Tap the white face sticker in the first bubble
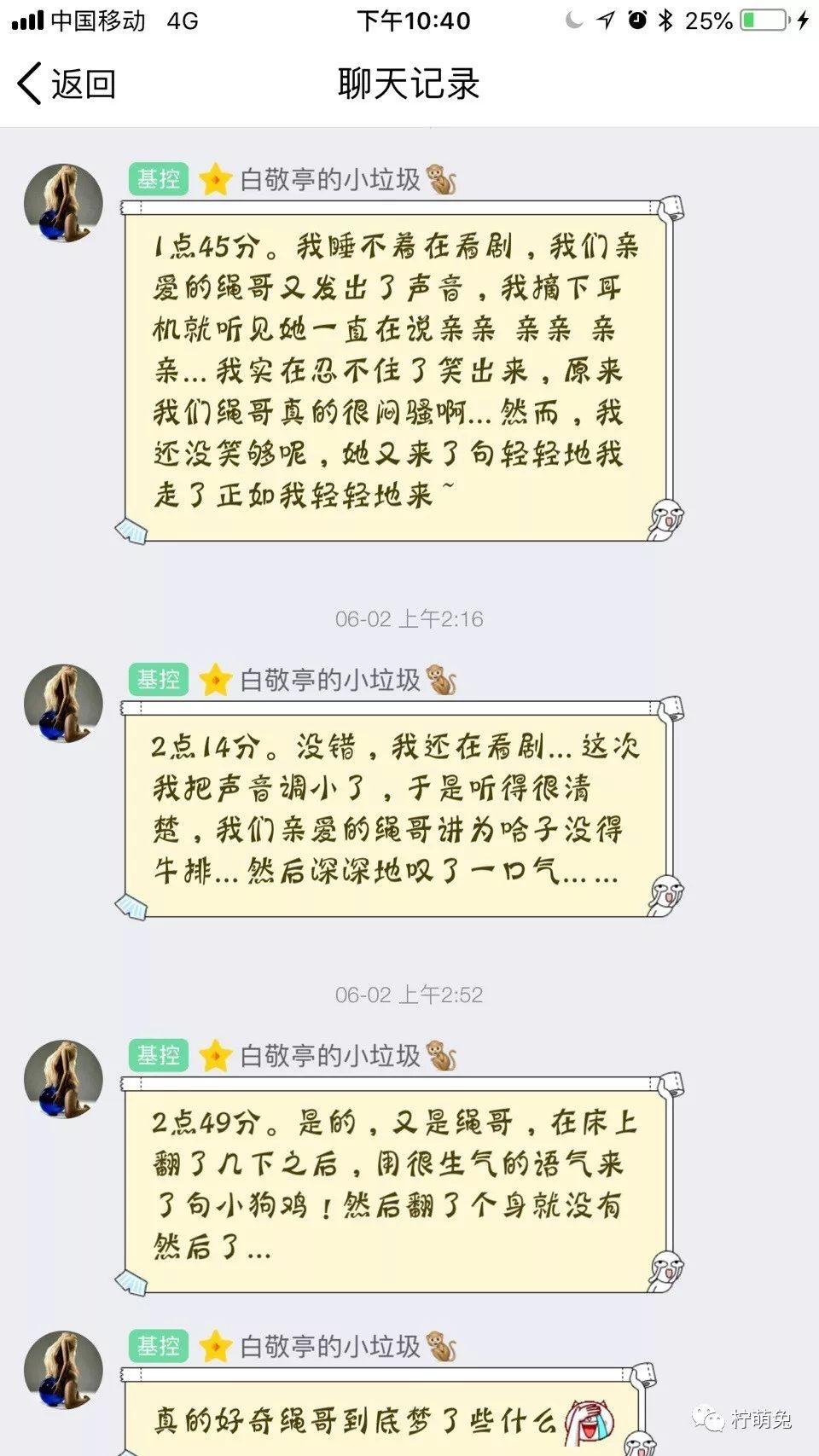 pos(666,517)
